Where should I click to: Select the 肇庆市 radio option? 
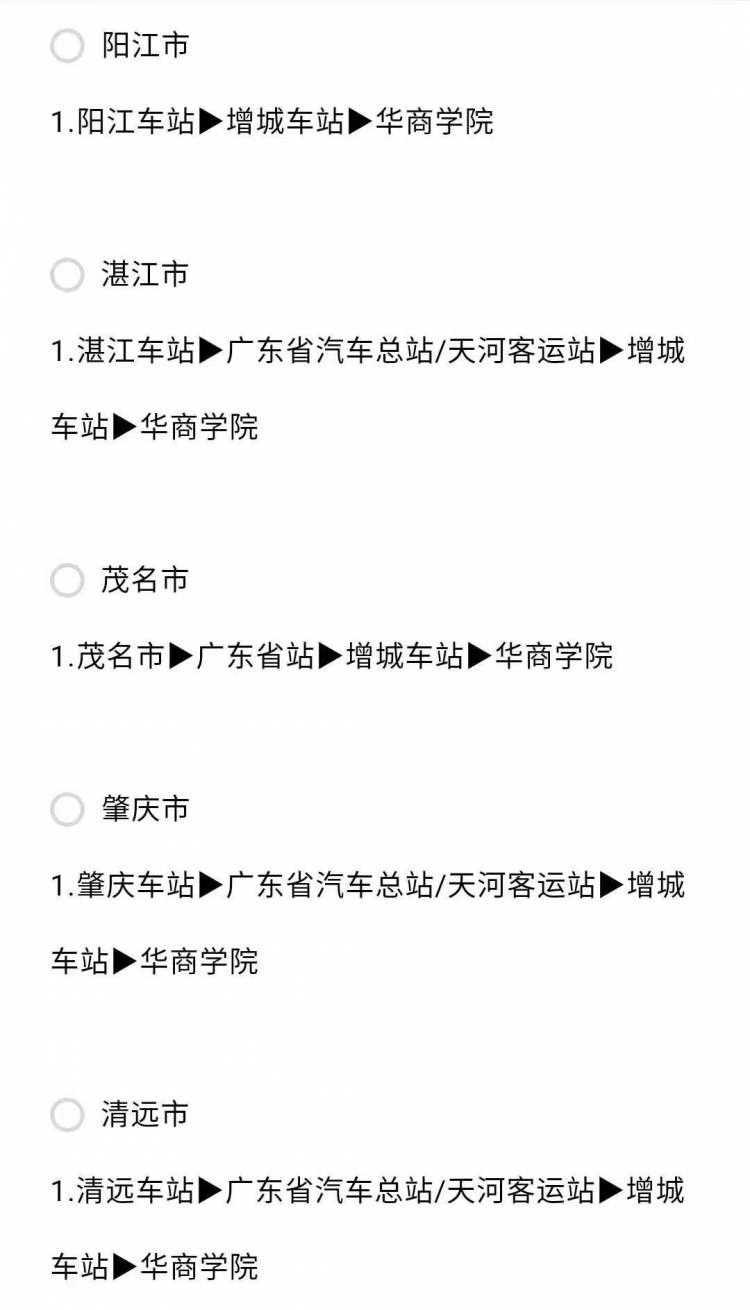click(67, 809)
